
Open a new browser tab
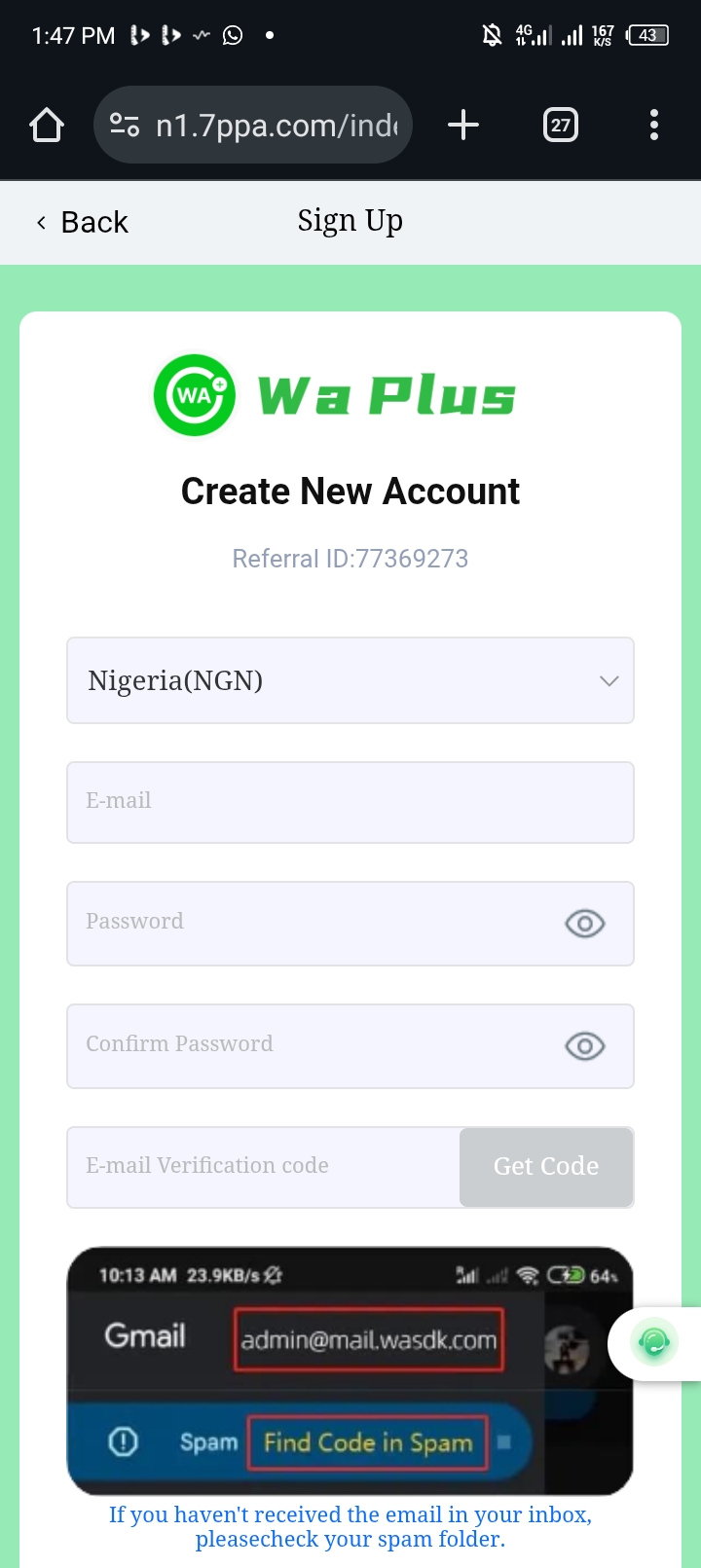[463, 126]
